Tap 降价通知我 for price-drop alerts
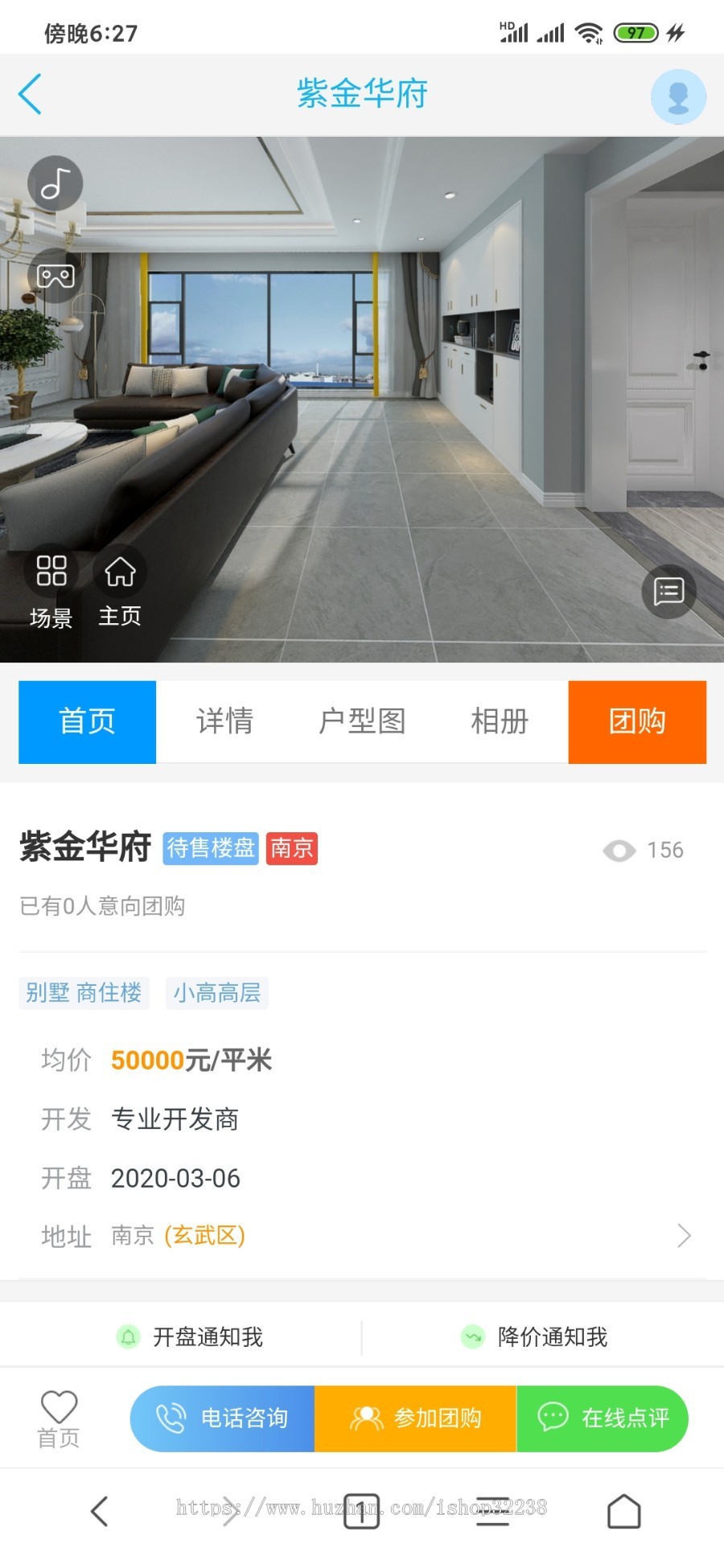This screenshot has width=724, height=1568. pos(536,1337)
